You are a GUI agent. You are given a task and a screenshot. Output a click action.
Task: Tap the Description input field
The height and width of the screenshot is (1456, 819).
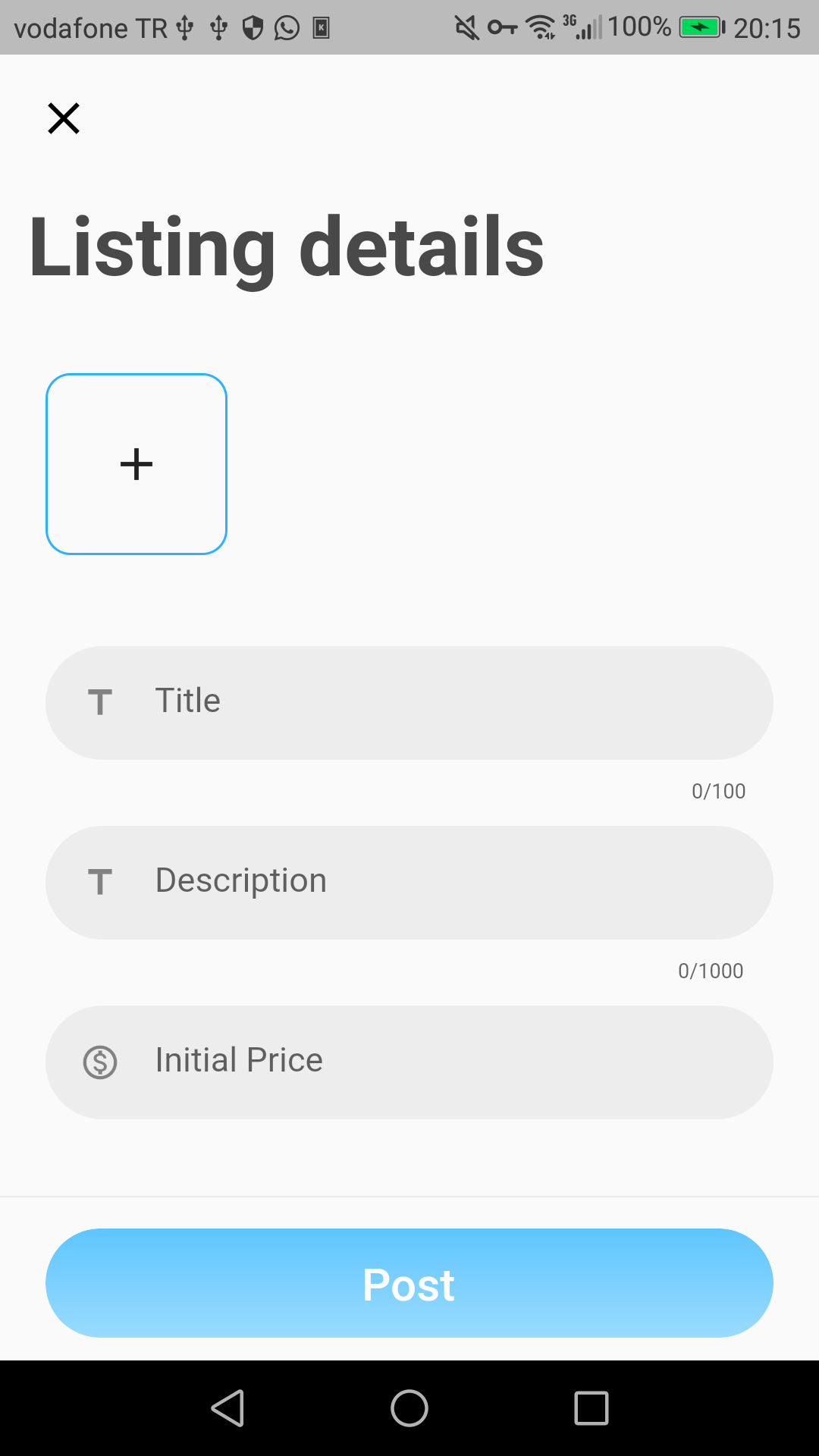409,882
